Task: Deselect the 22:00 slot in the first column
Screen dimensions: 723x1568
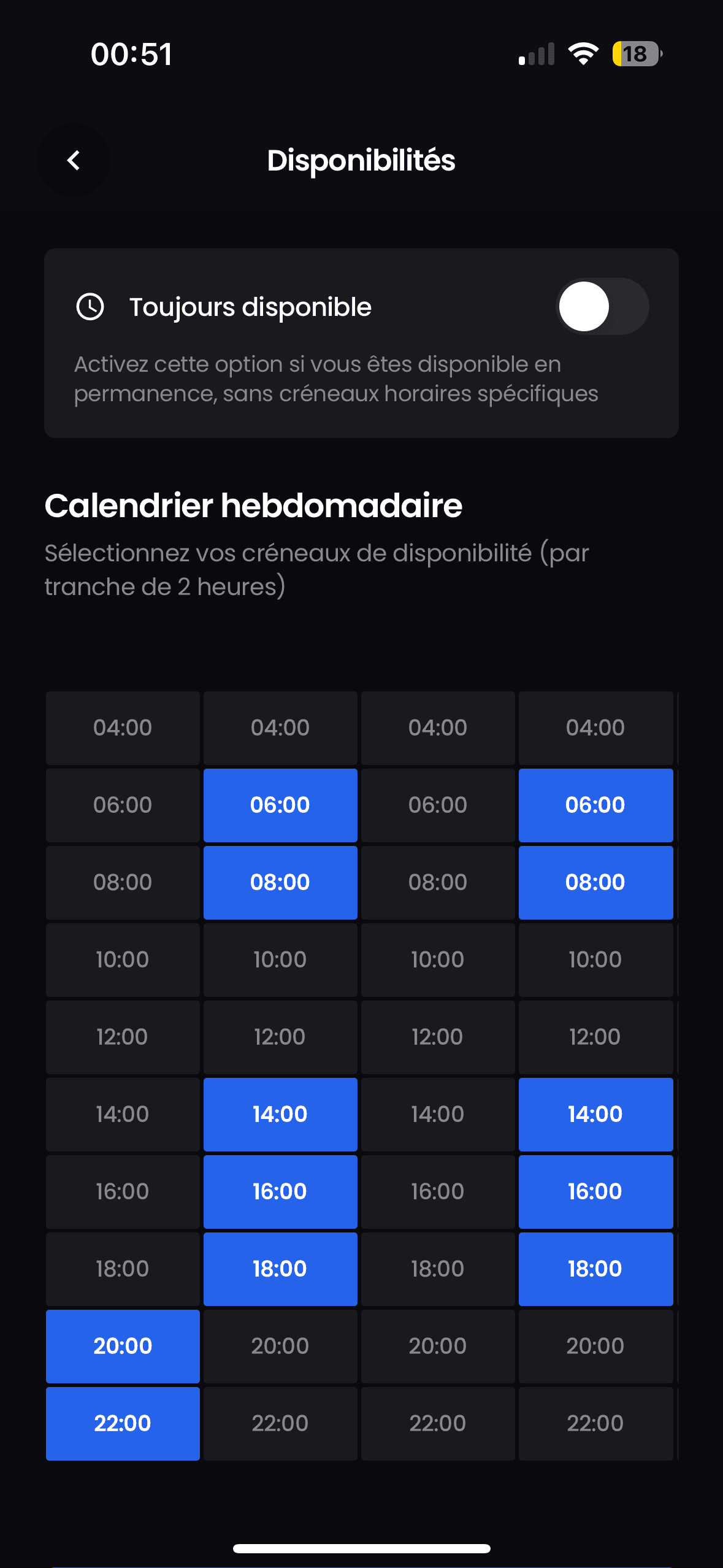Action: 122,1423
